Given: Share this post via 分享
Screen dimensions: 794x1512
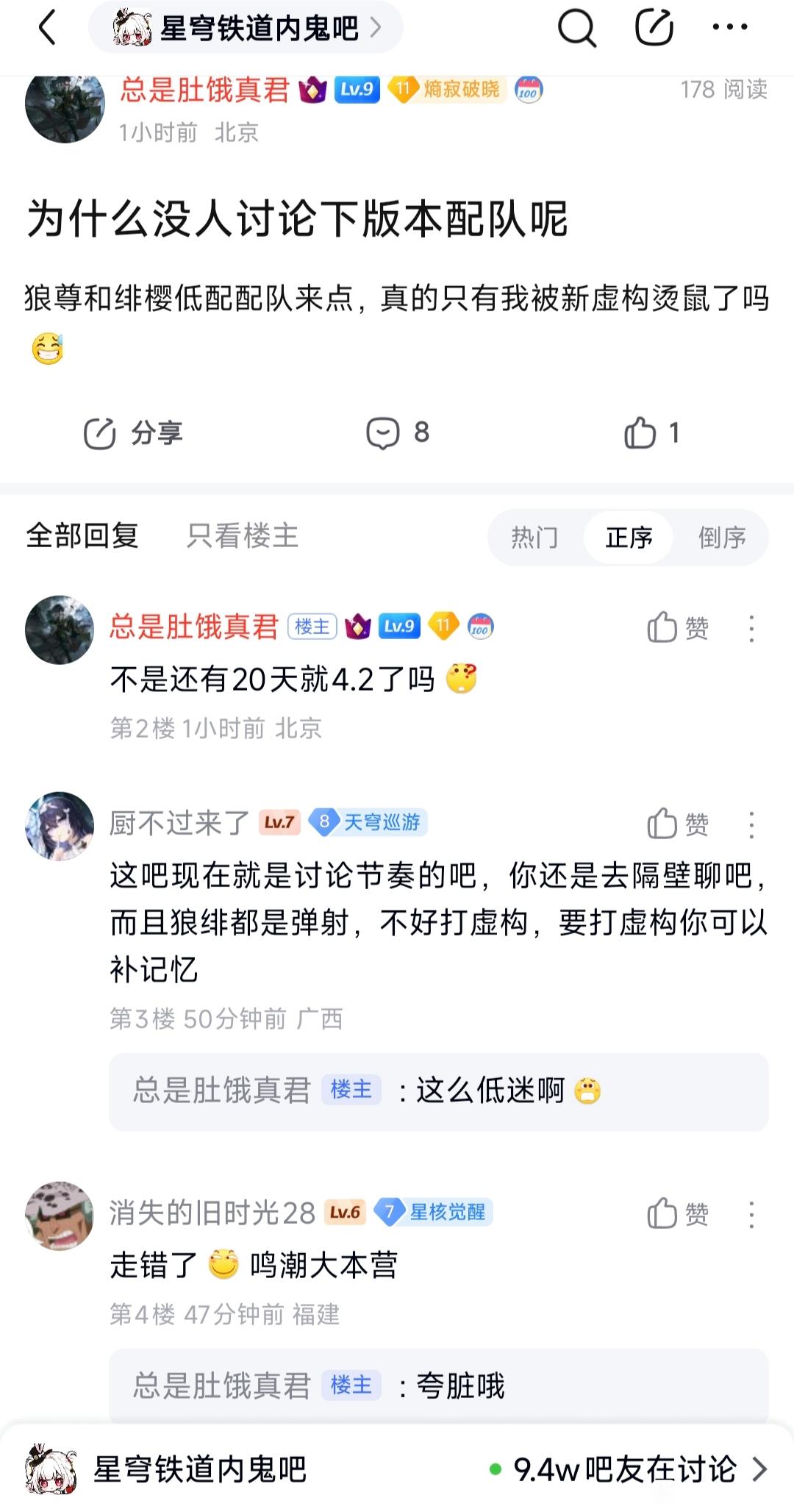Looking at the screenshot, I should coord(133,433).
